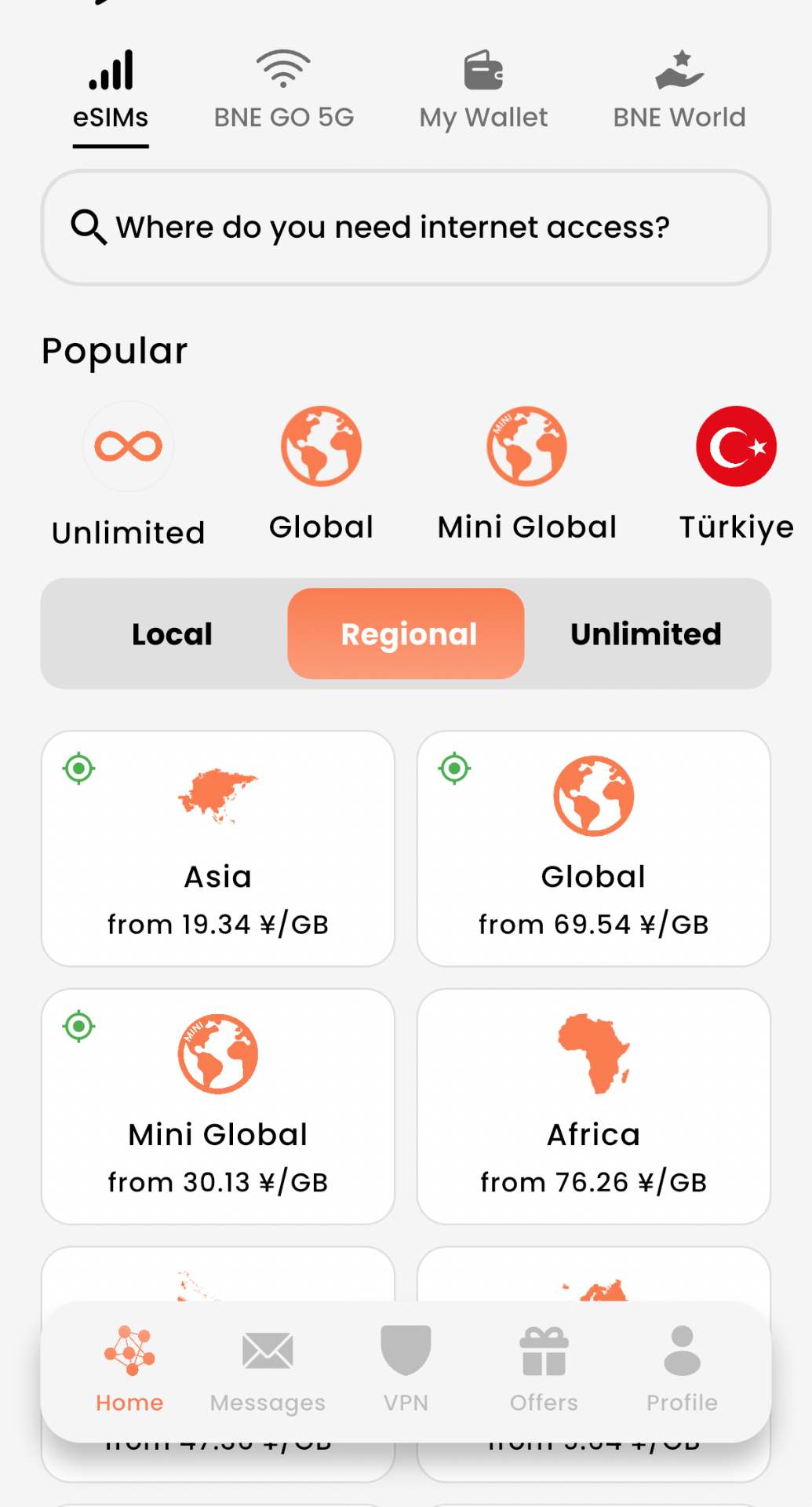The width and height of the screenshot is (812, 1507).
Task: Go to Messages in bottom navigation
Action: click(x=268, y=1370)
